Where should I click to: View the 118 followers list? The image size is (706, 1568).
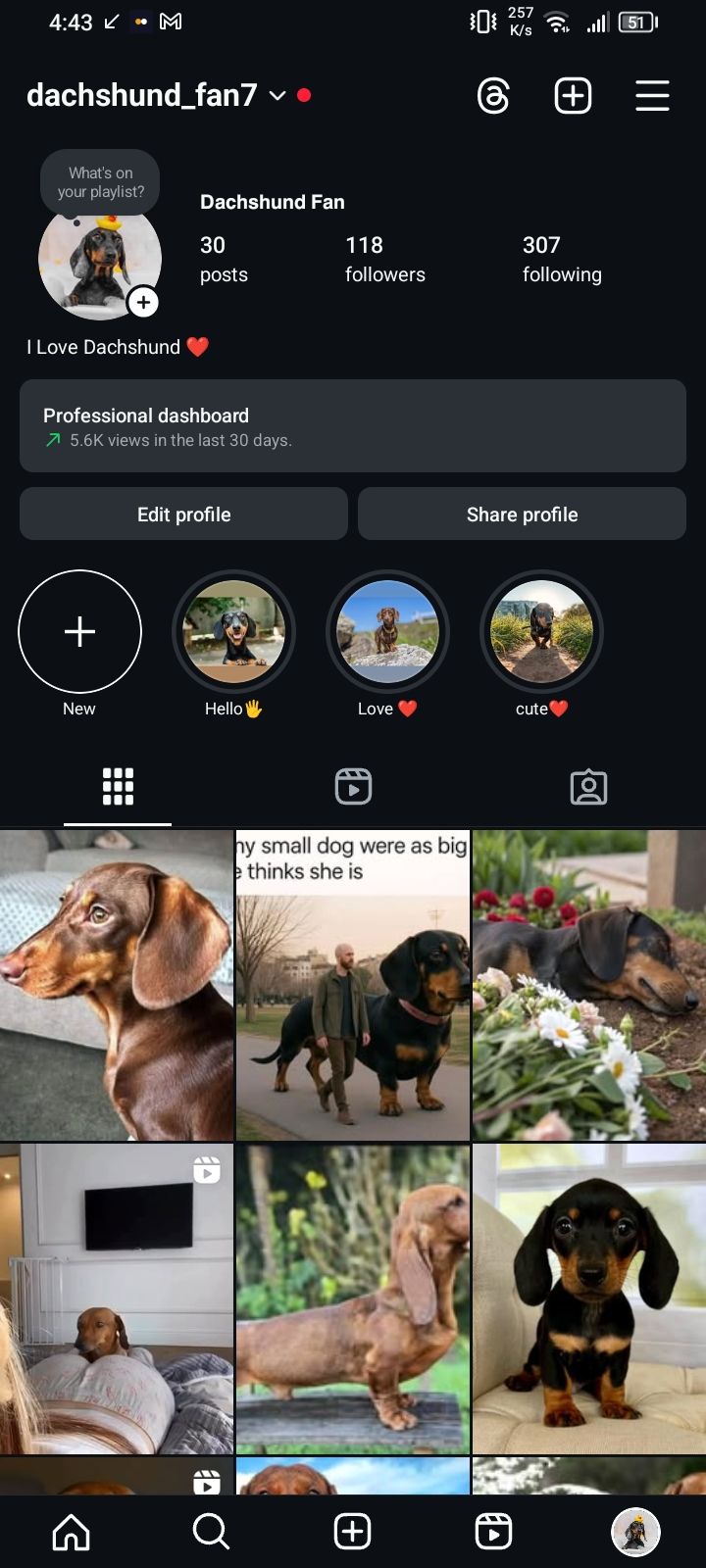click(x=384, y=260)
